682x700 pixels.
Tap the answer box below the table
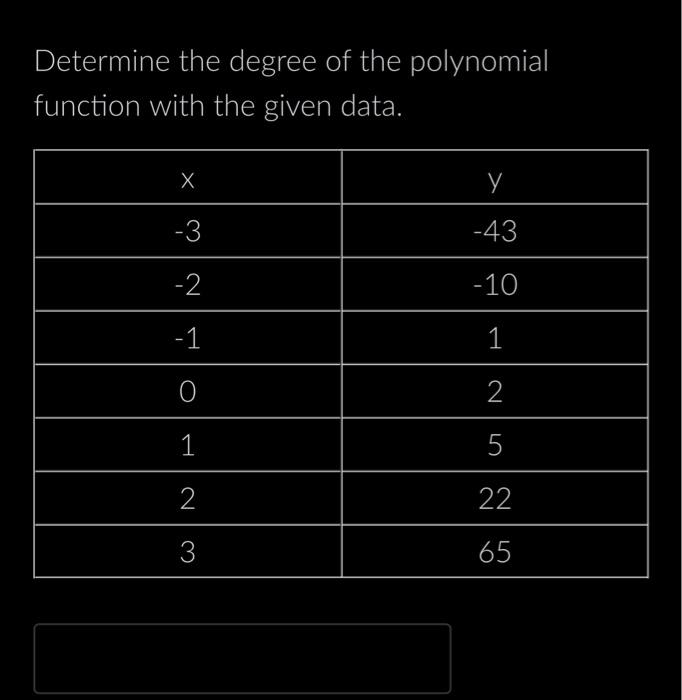click(242, 658)
